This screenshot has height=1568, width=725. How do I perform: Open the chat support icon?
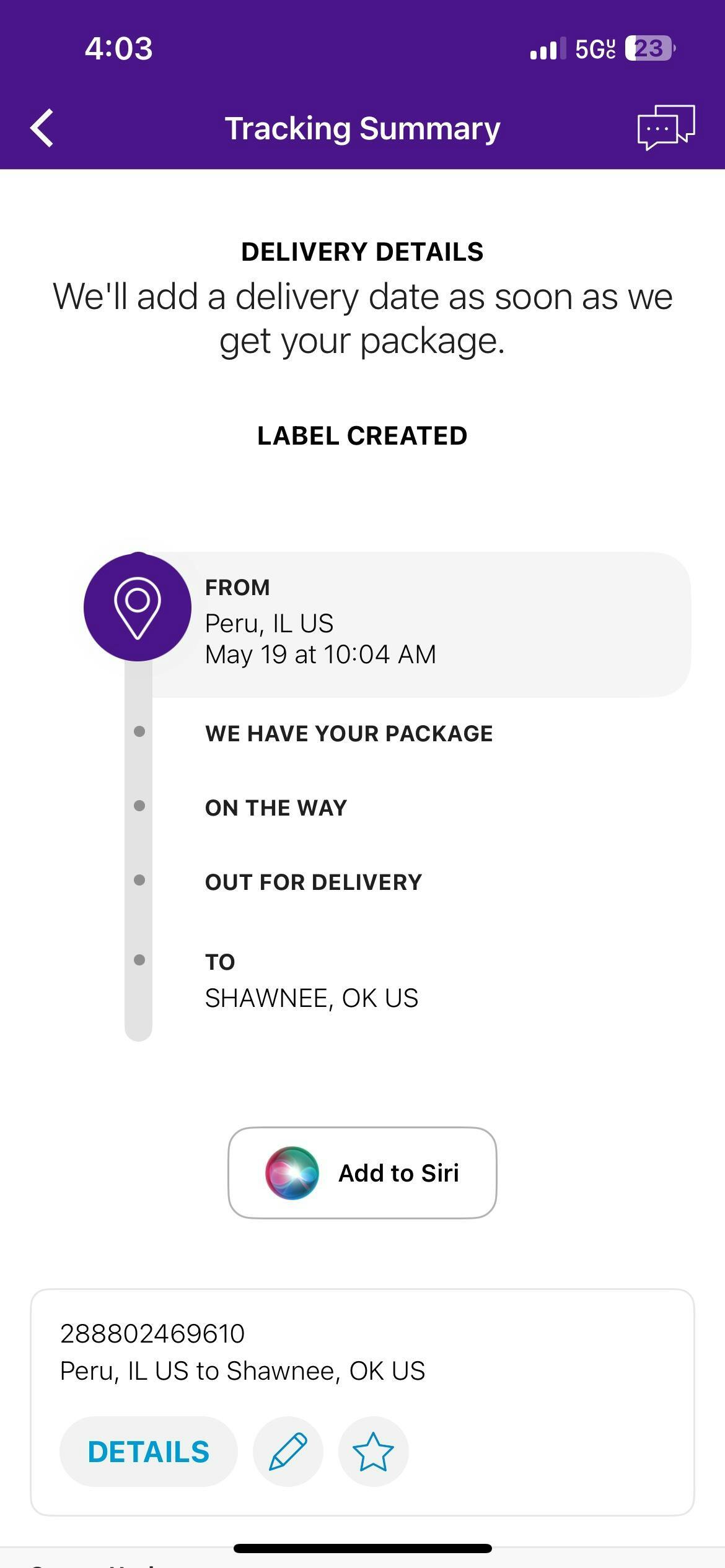[666, 127]
